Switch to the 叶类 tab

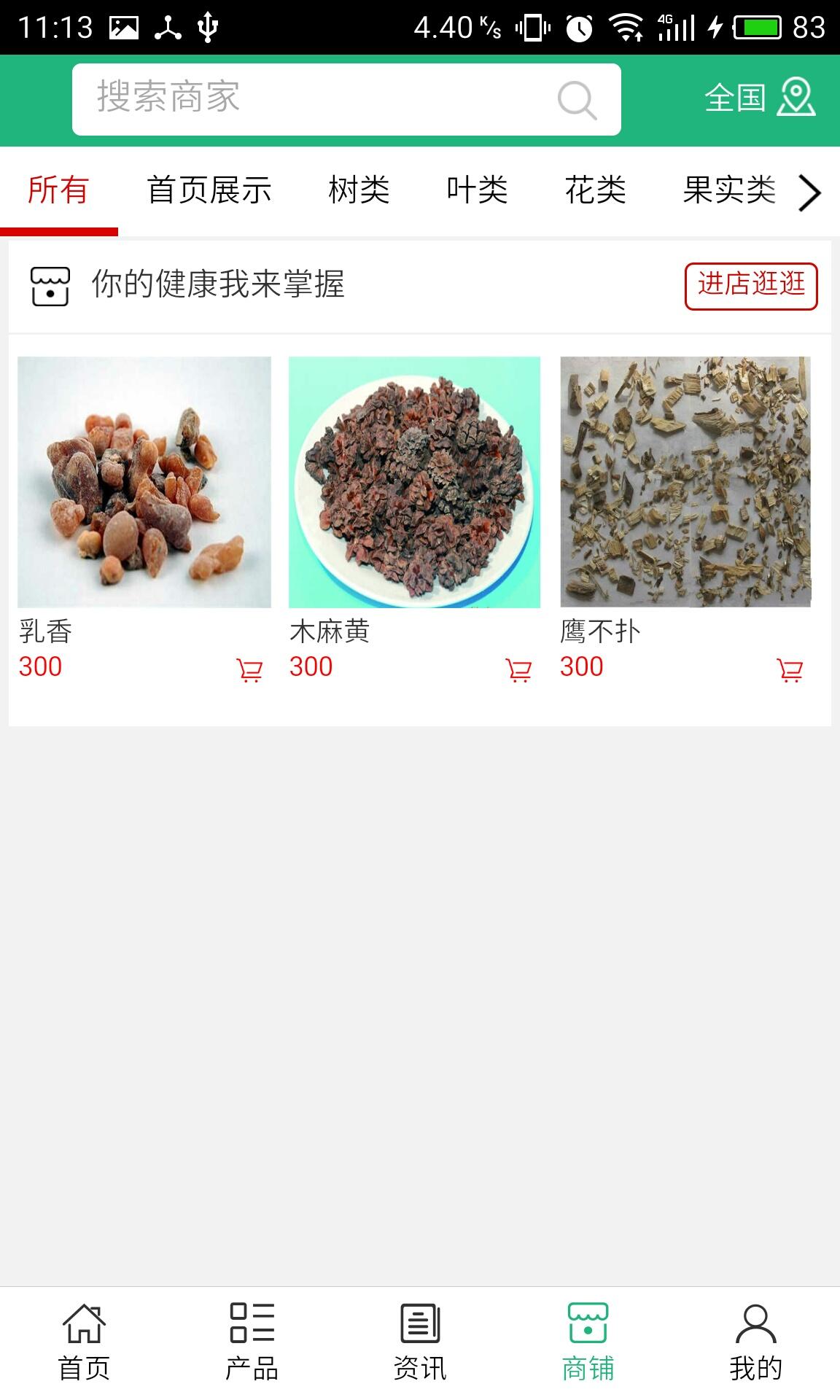pos(477,190)
